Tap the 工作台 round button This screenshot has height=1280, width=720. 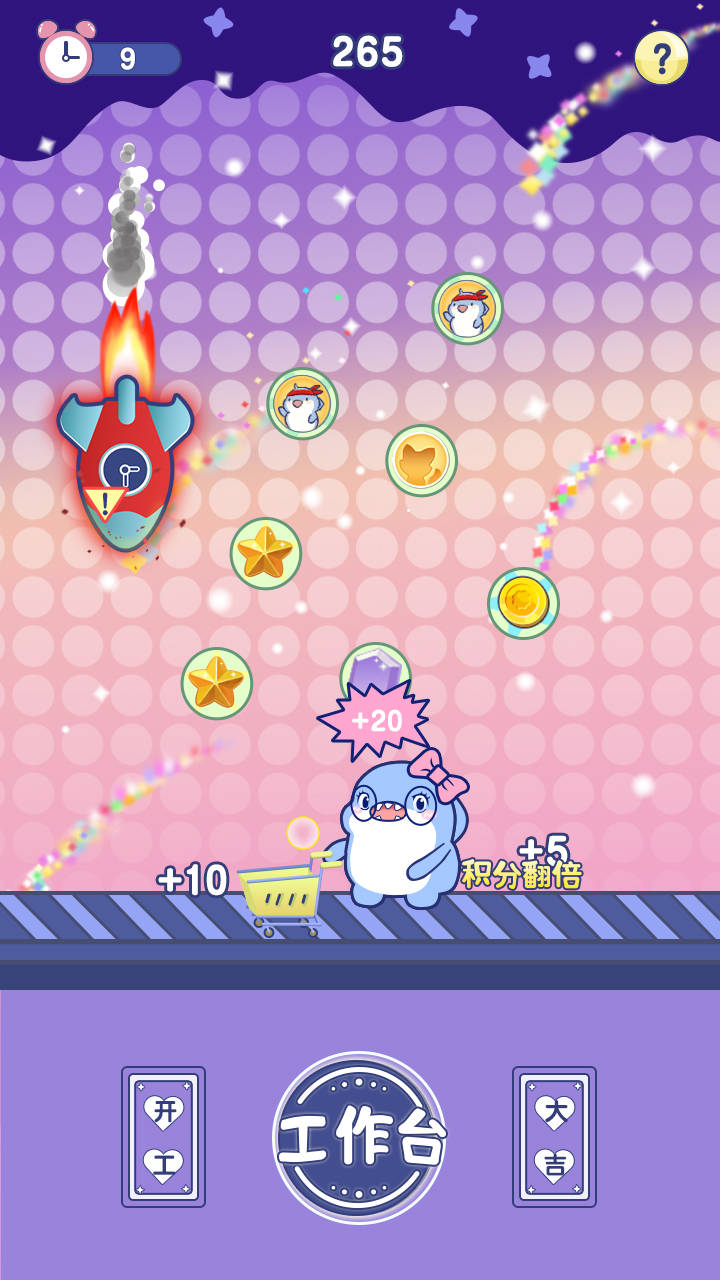tap(359, 1138)
